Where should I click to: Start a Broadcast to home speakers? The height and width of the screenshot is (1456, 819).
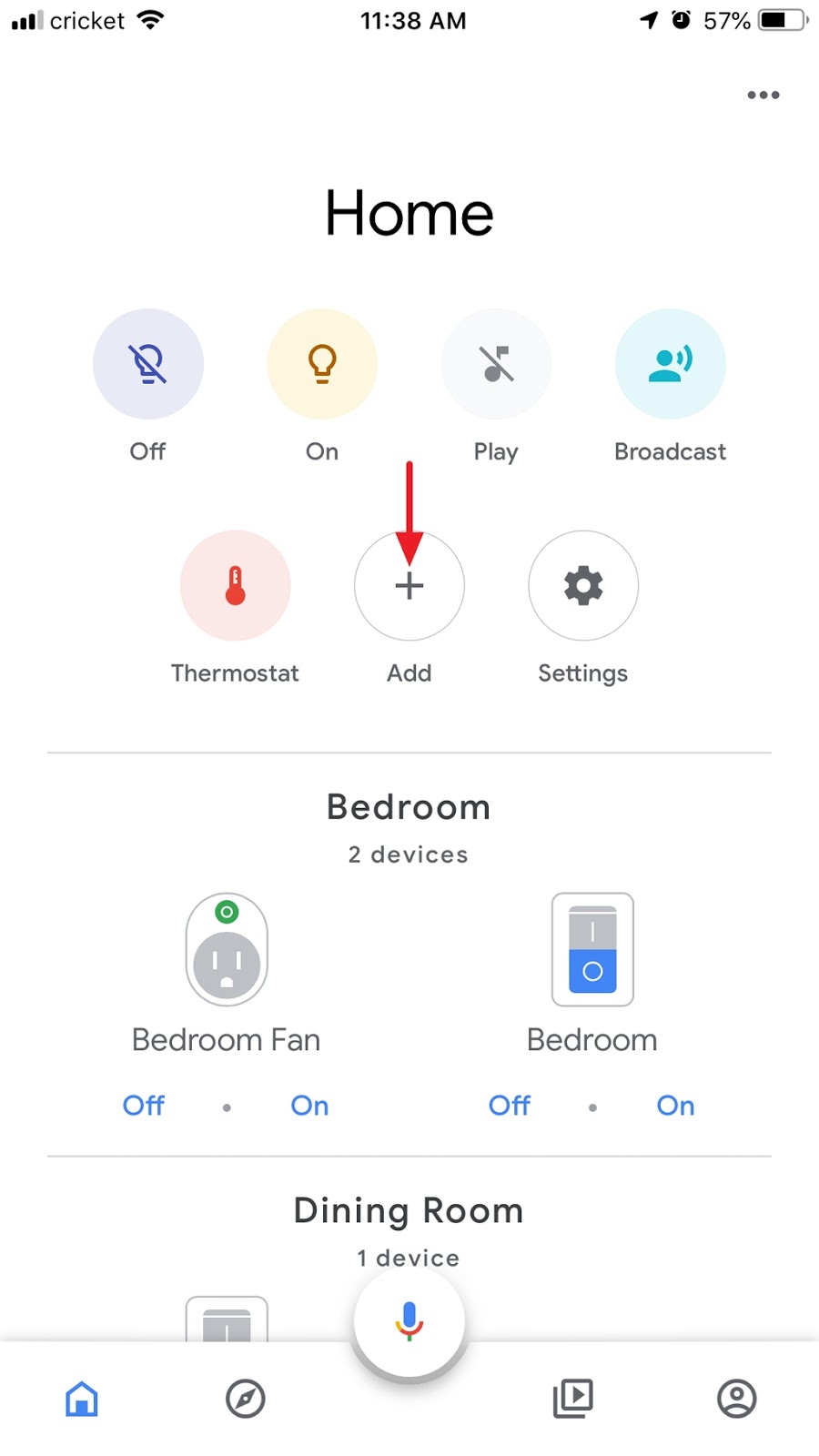[670, 363]
